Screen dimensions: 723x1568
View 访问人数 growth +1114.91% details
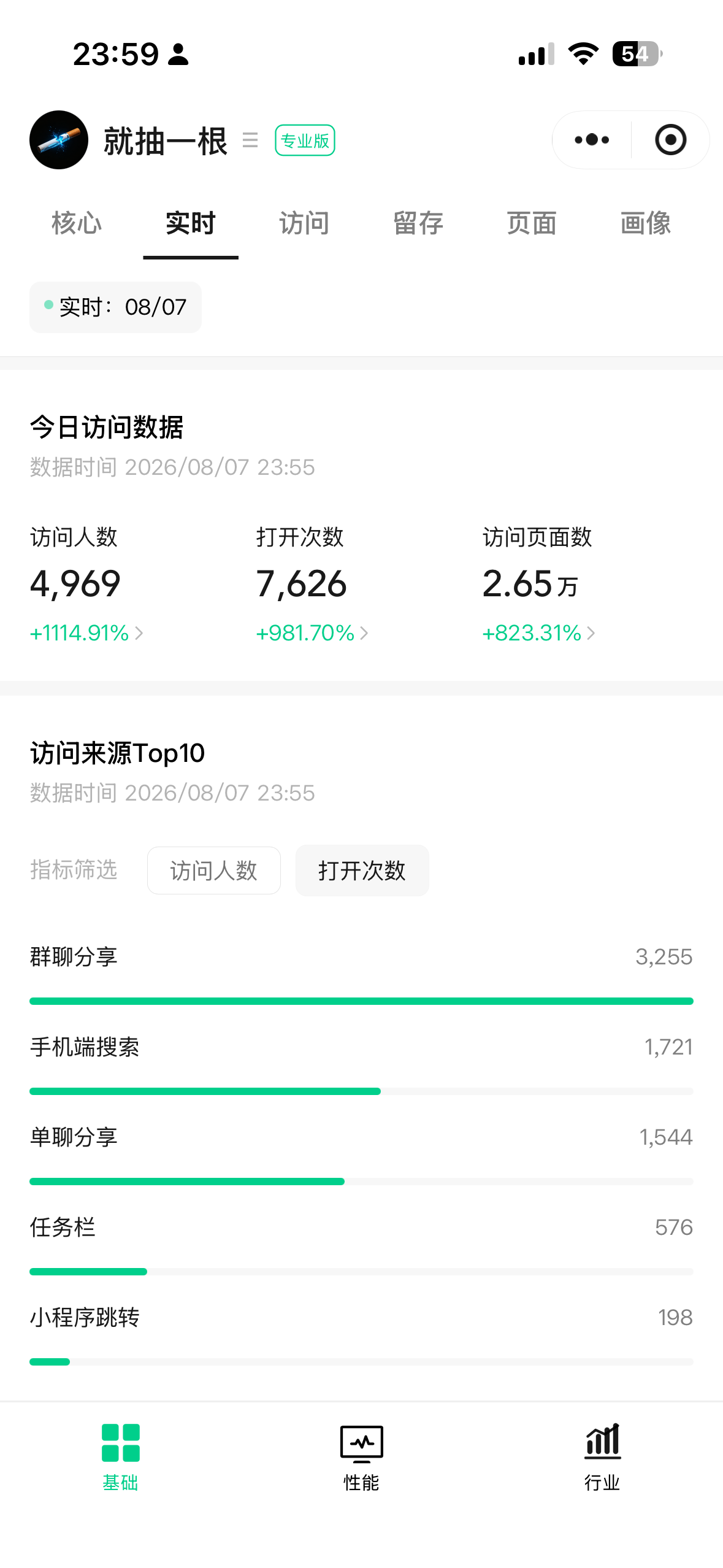(x=86, y=633)
